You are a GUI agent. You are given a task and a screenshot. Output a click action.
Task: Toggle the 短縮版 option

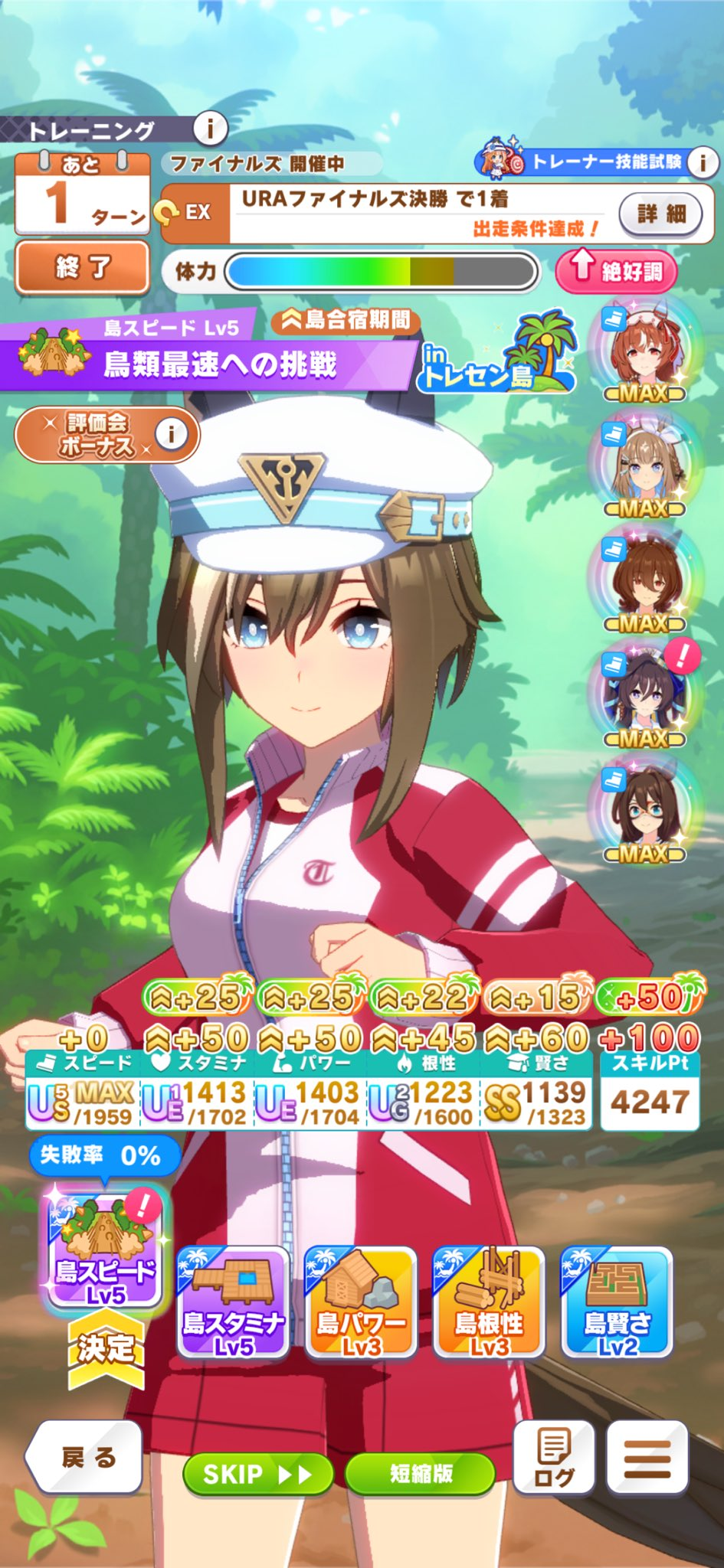[x=421, y=1474]
